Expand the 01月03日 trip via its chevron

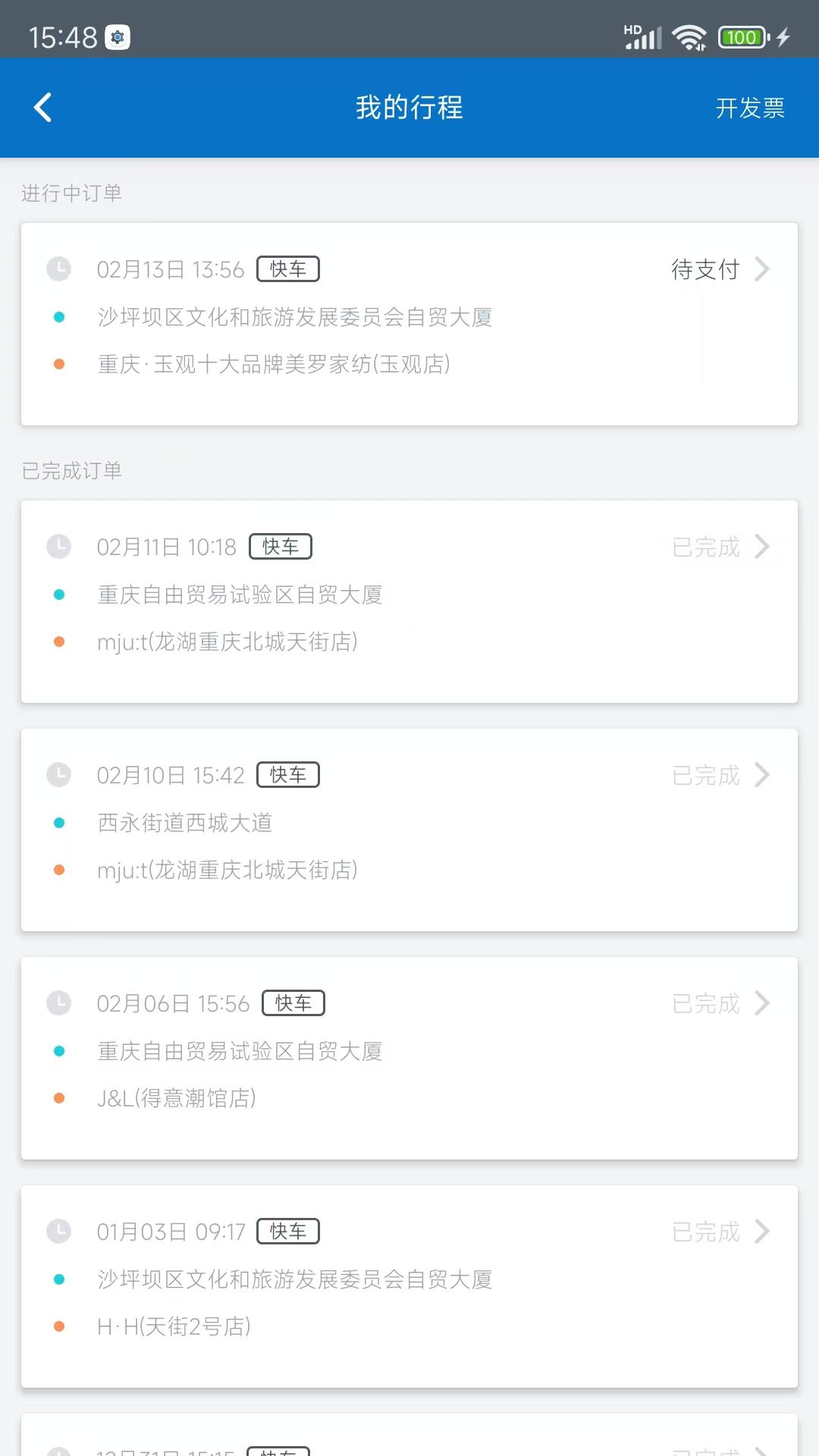tap(763, 1232)
